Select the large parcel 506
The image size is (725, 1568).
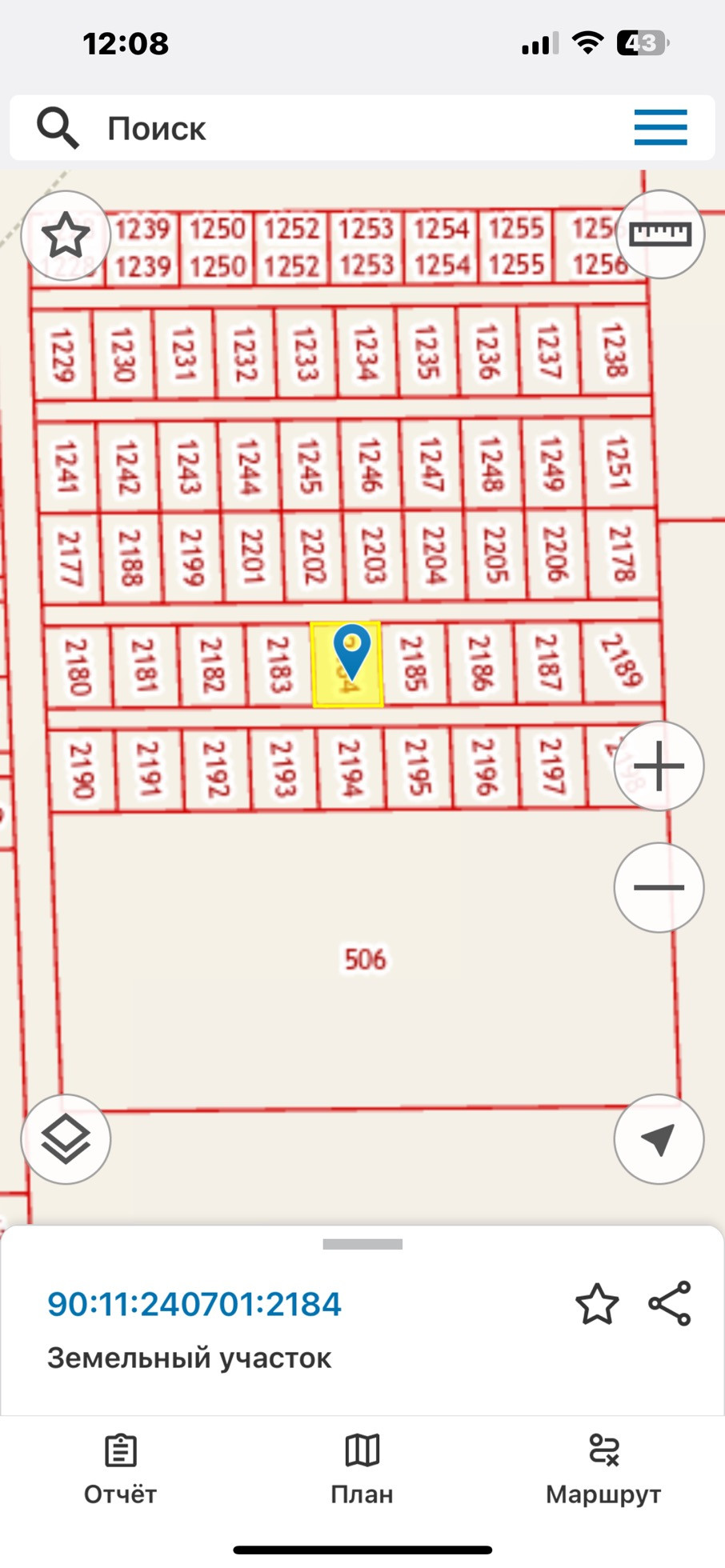366,959
